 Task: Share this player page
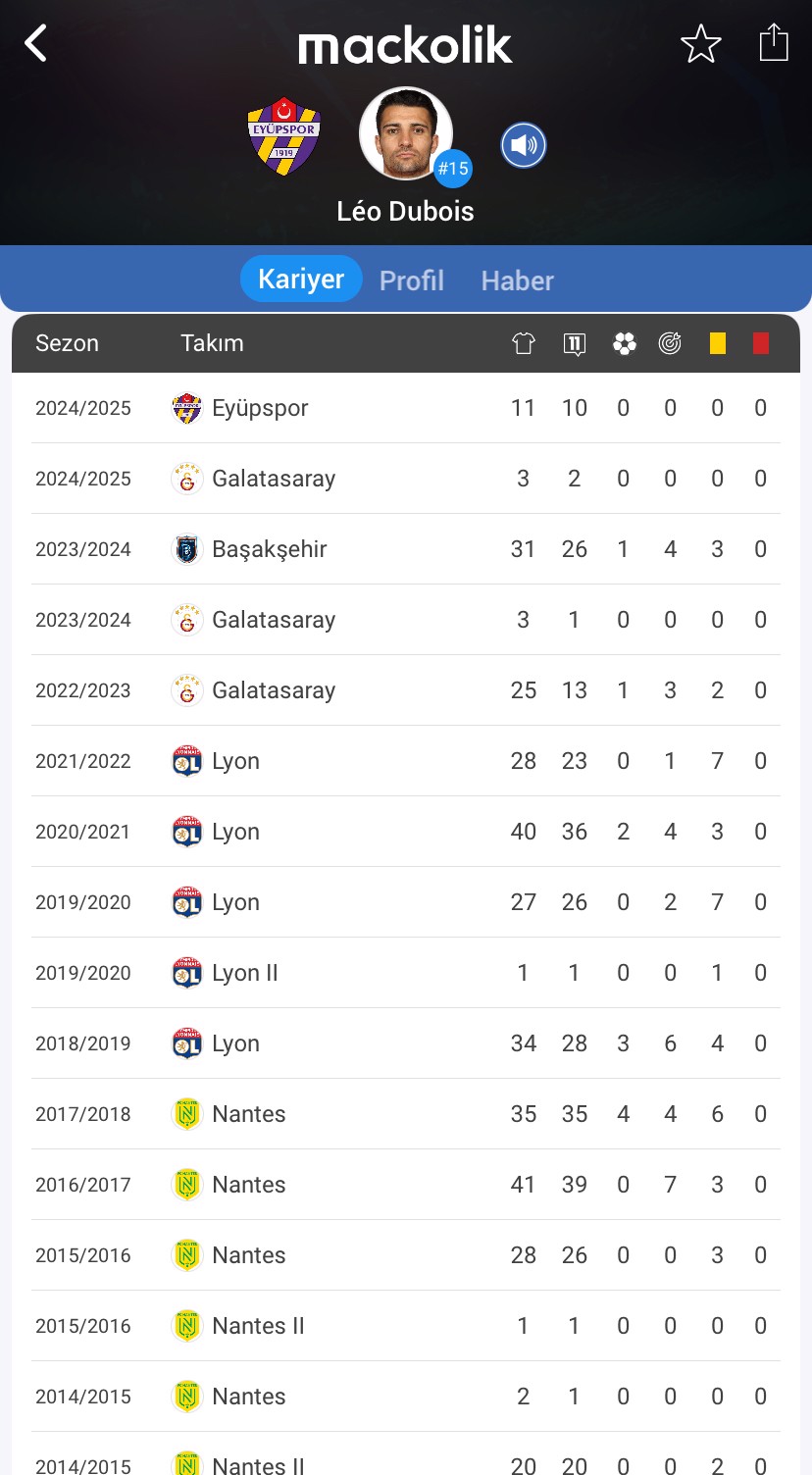point(774,43)
